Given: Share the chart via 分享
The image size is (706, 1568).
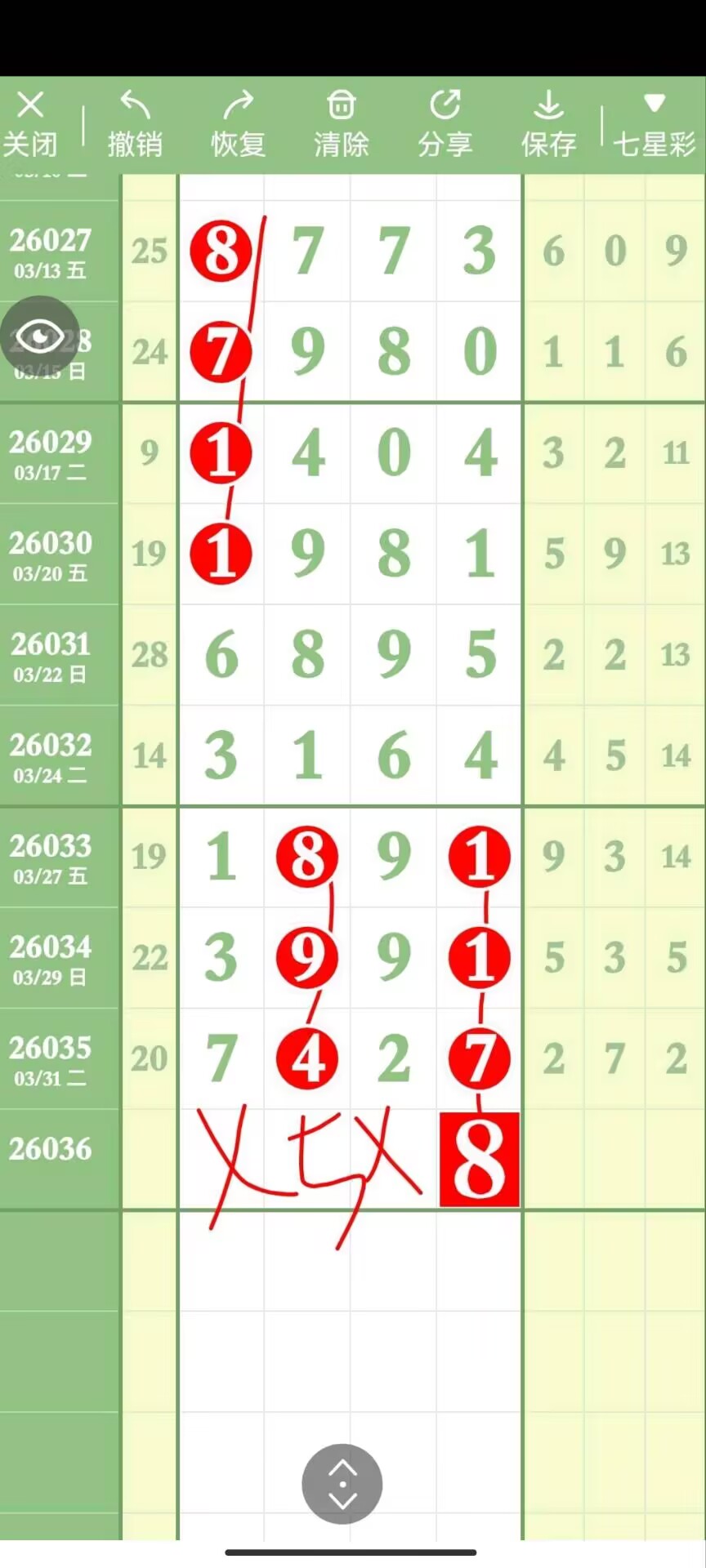Looking at the screenshot, I should (445, 124).
